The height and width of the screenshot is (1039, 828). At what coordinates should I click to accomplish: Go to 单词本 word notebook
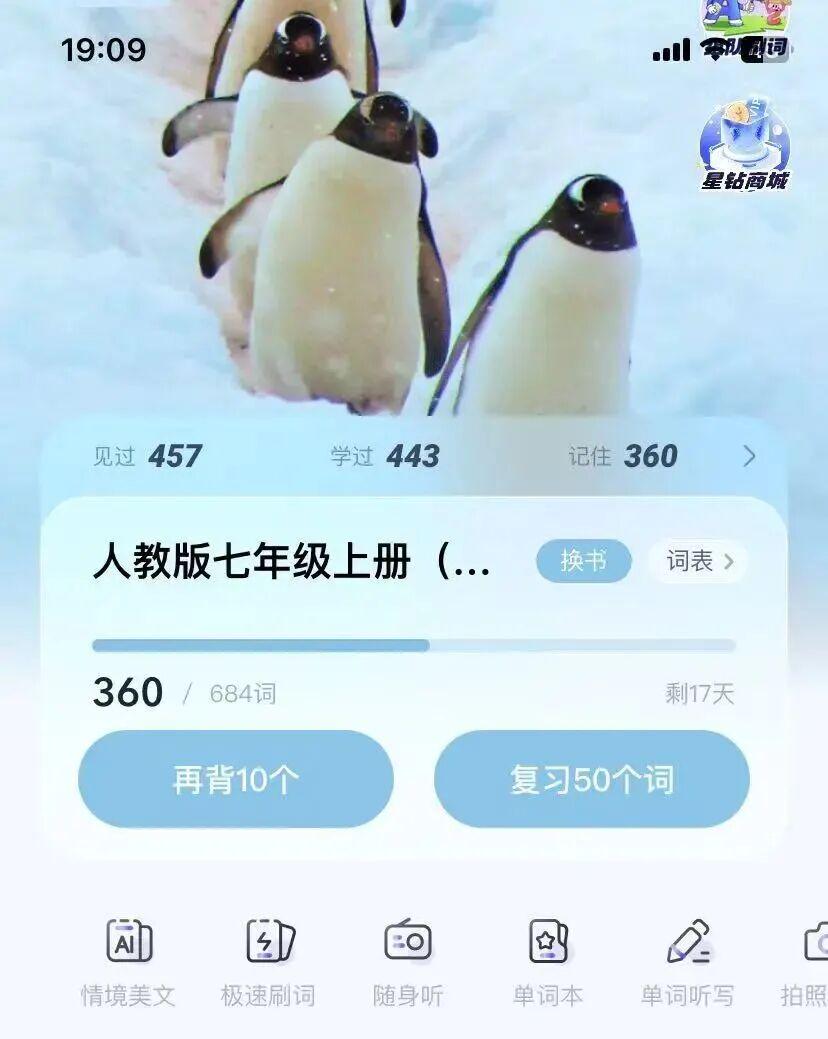coord(547,963)
